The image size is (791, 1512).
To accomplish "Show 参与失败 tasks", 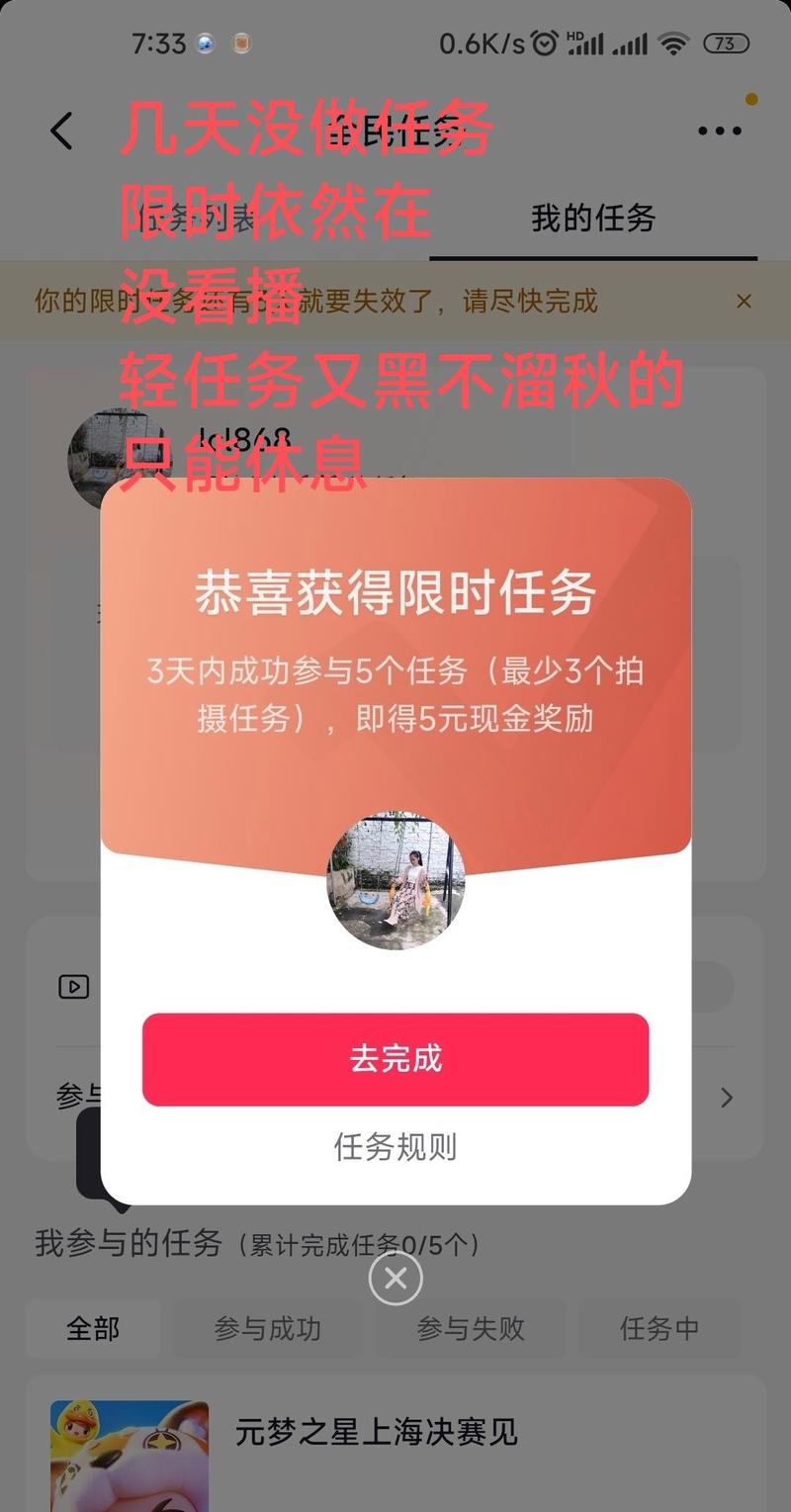I will click(471, 1328).
